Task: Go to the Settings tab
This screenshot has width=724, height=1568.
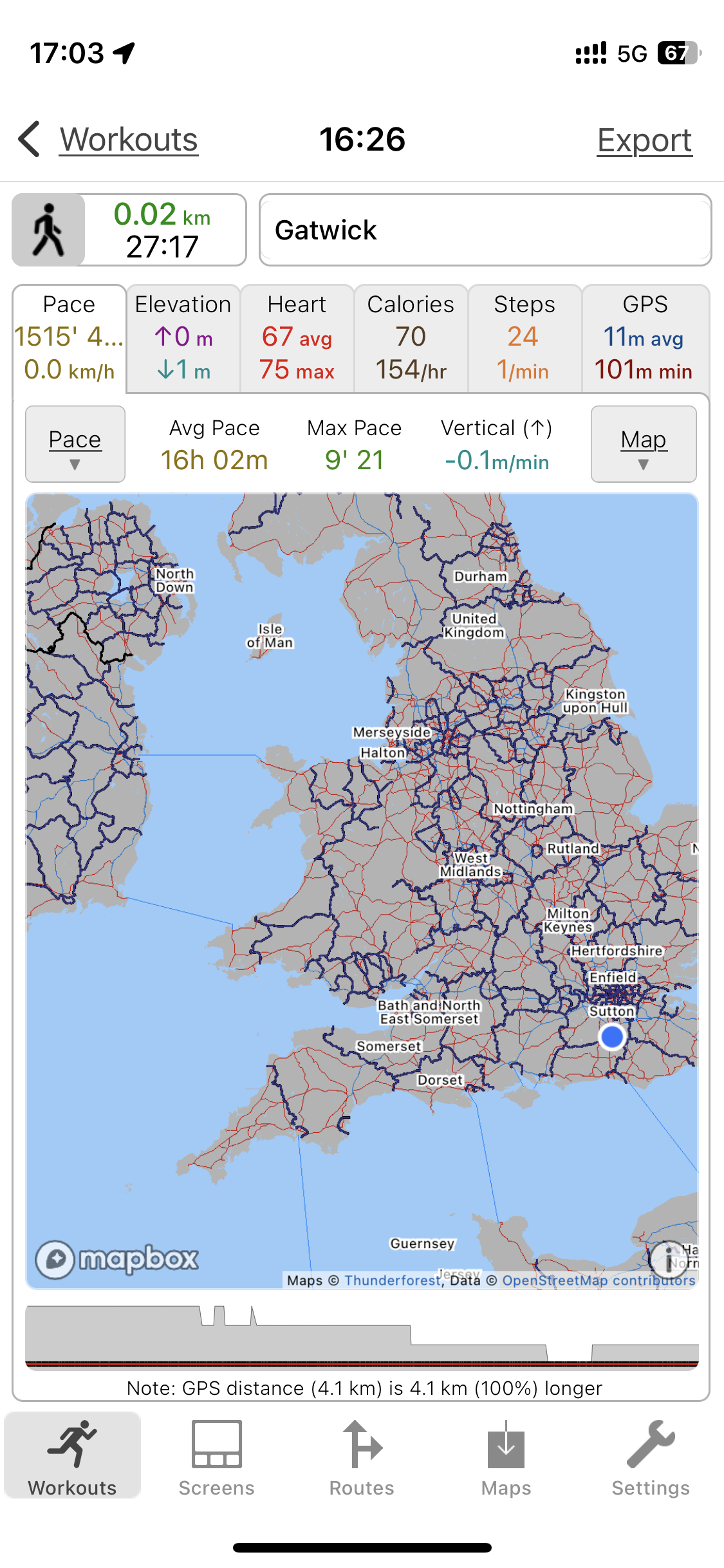Action: (x=651, y=1457)
